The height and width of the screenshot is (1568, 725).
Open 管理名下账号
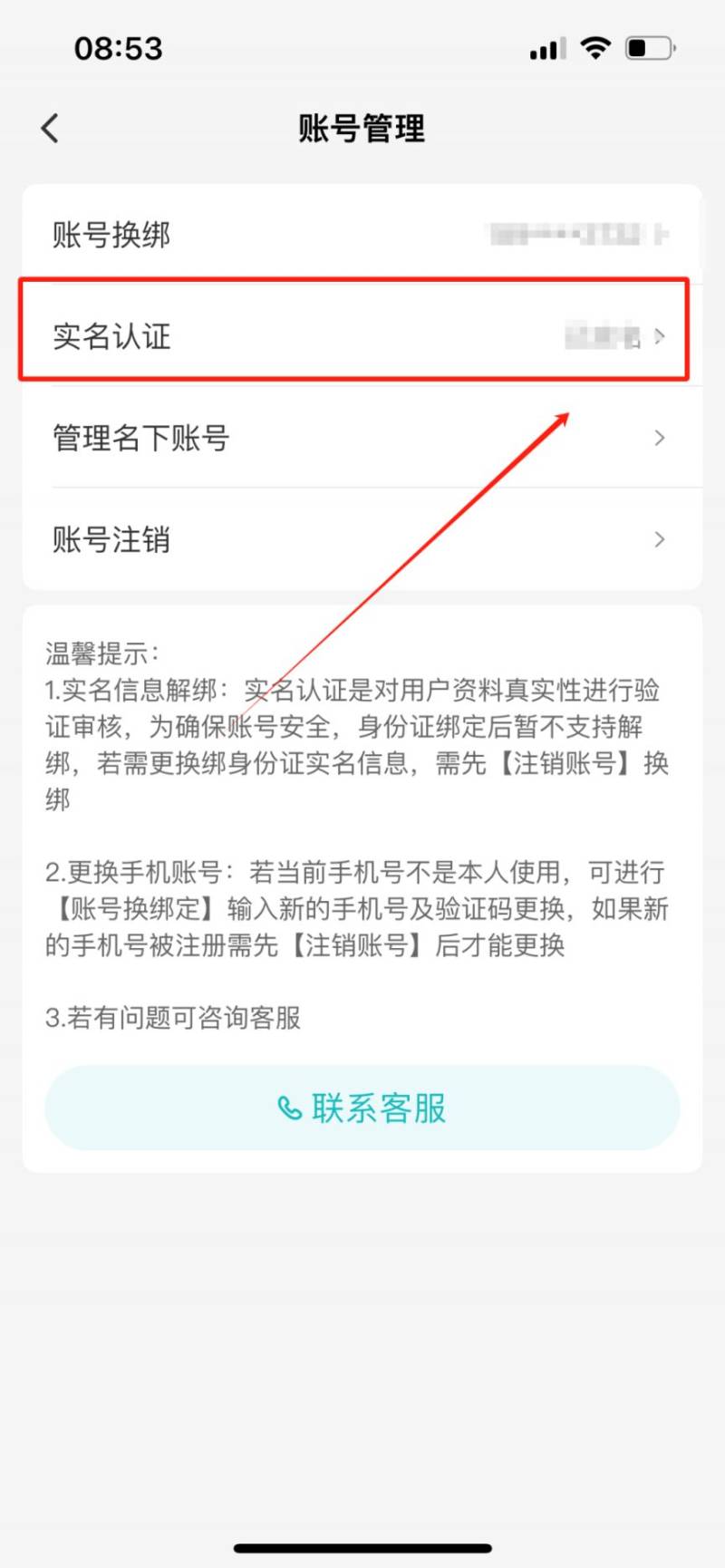coord(361,438)
